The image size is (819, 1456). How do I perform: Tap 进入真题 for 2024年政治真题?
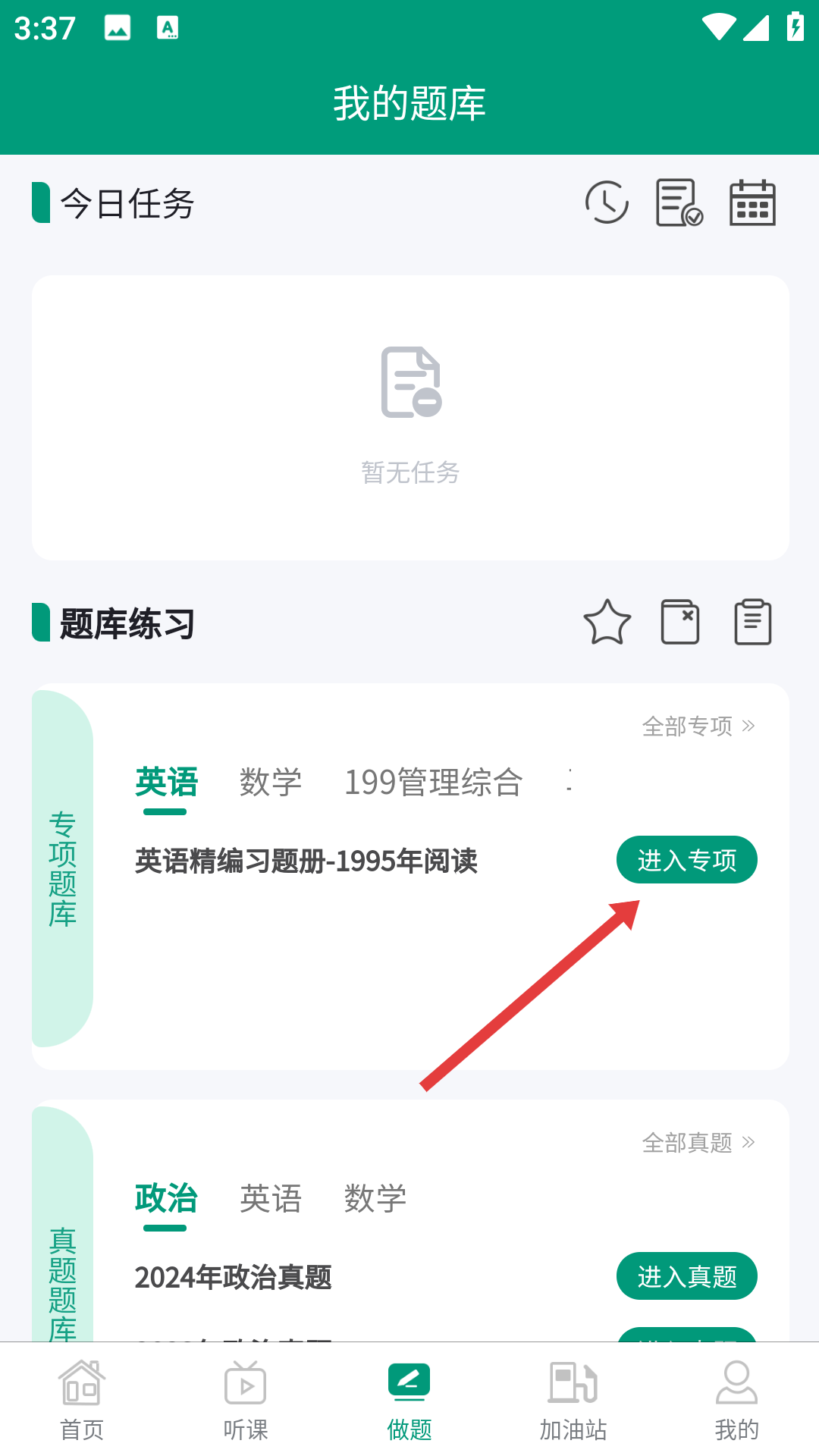[x=686, y=1276]
